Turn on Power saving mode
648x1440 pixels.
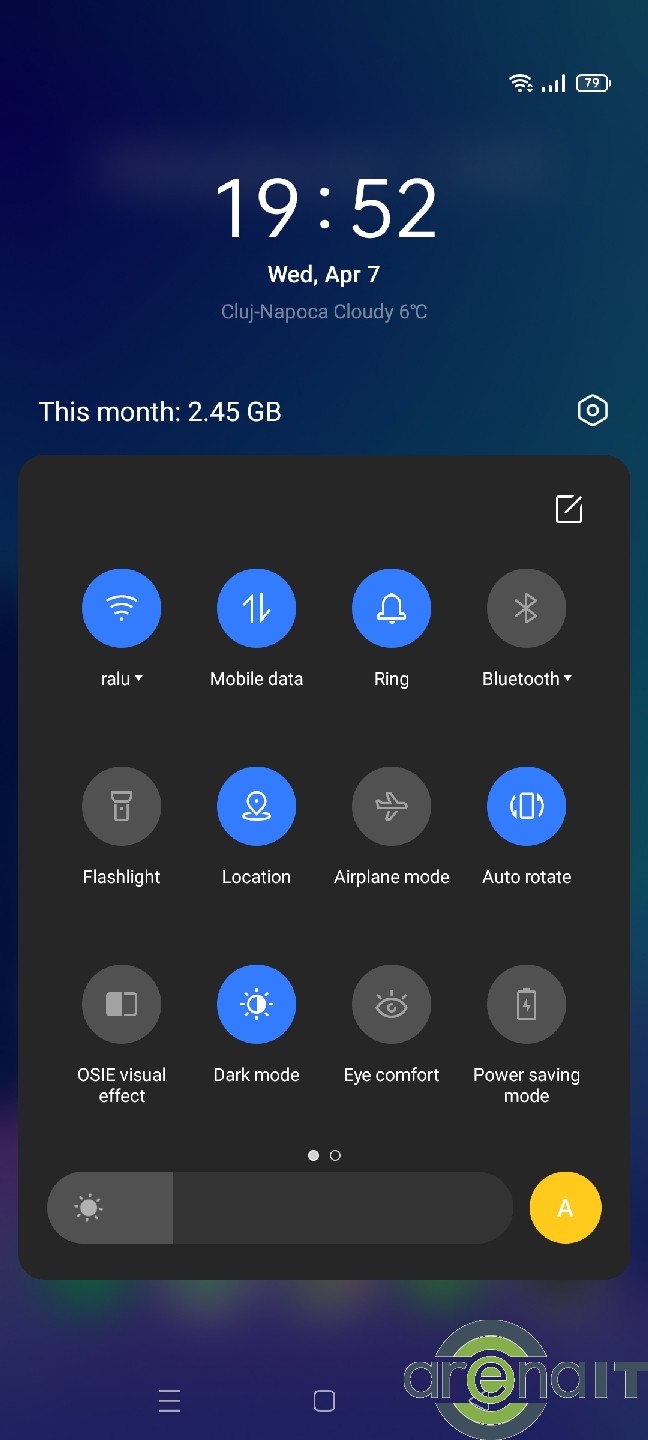coord(526,1004)
